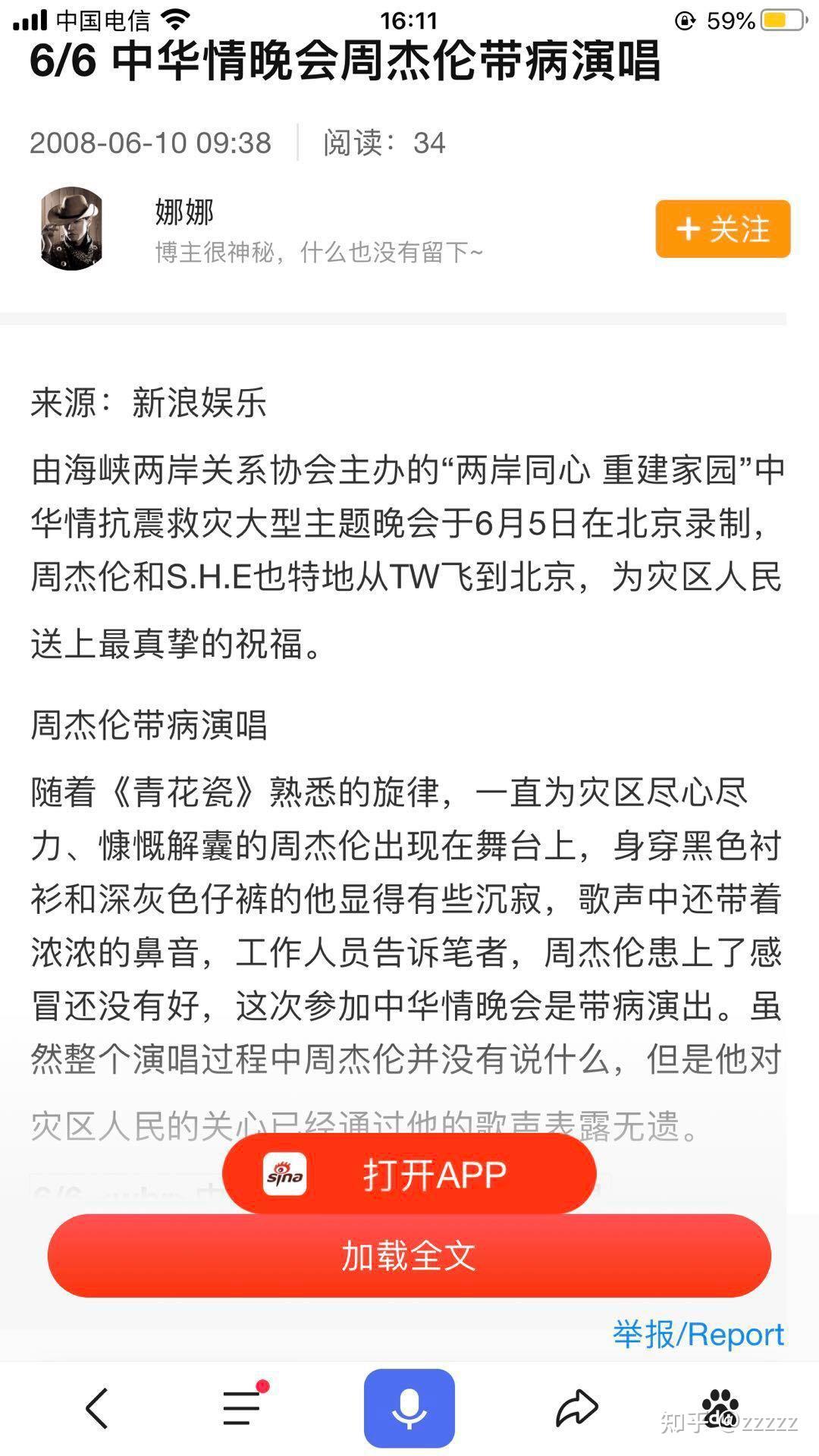Open the 举报/Report link
819x1456 pixels.
[698, 1334]
